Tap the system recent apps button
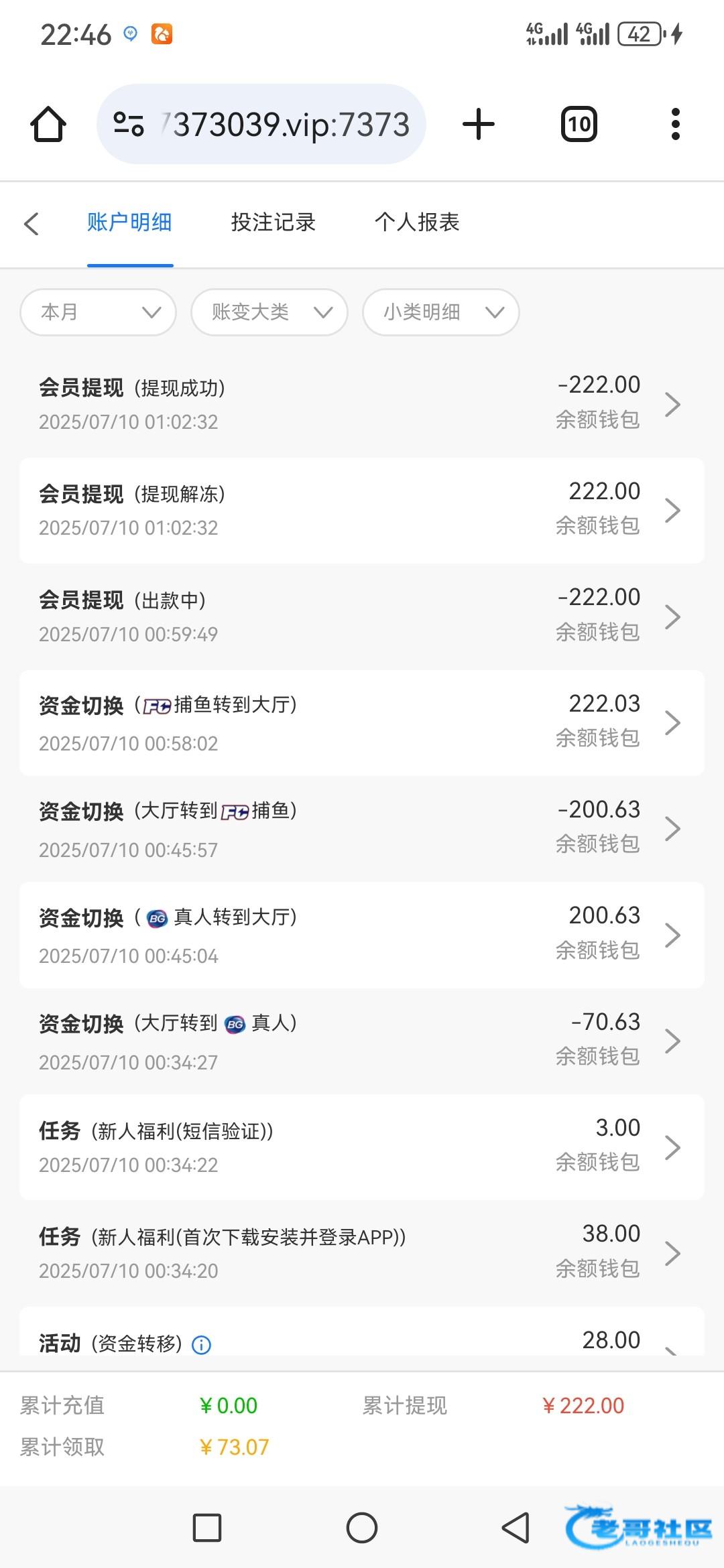 tap(207, 1528)
